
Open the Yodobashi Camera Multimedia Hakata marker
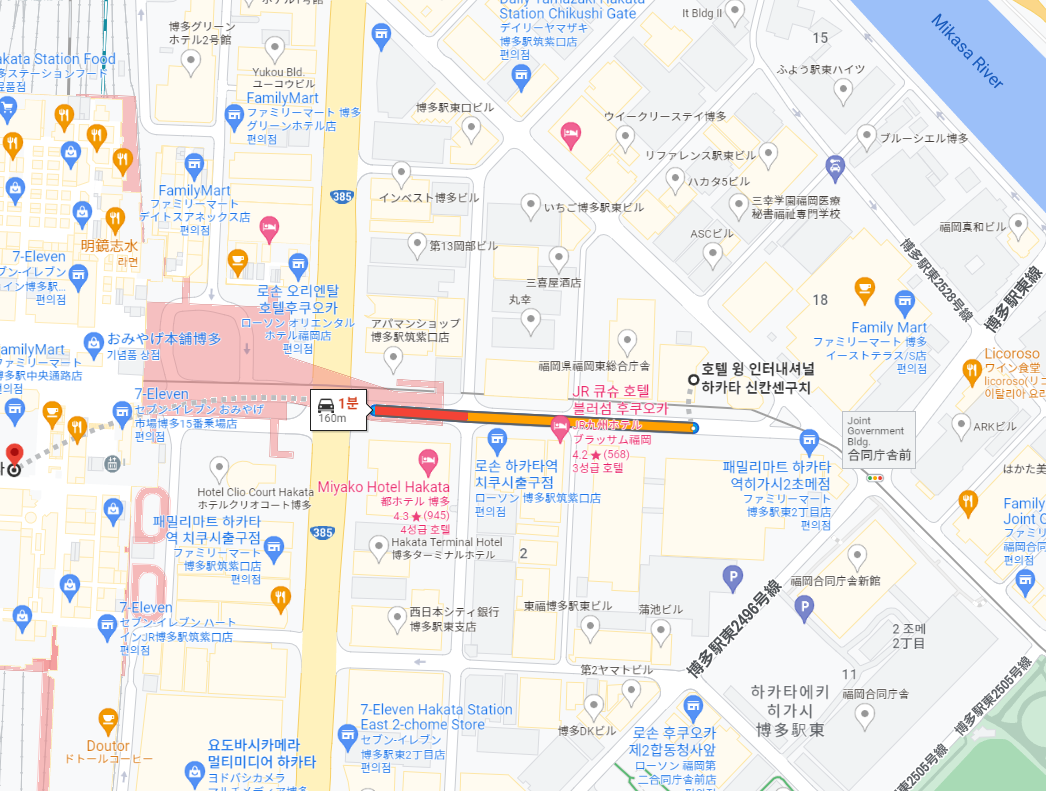click(x=196, y=772)
